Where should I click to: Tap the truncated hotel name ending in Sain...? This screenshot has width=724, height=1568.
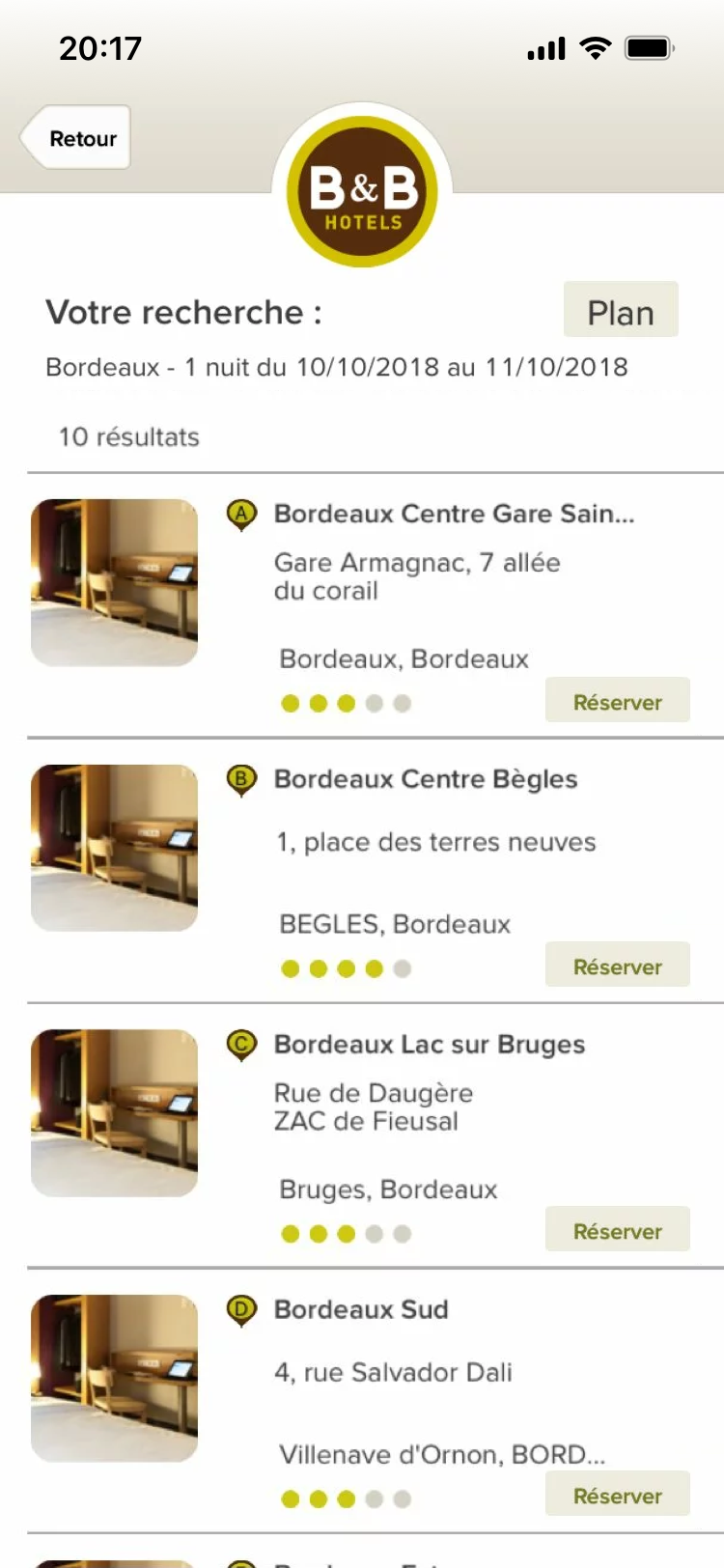point(454,514)
